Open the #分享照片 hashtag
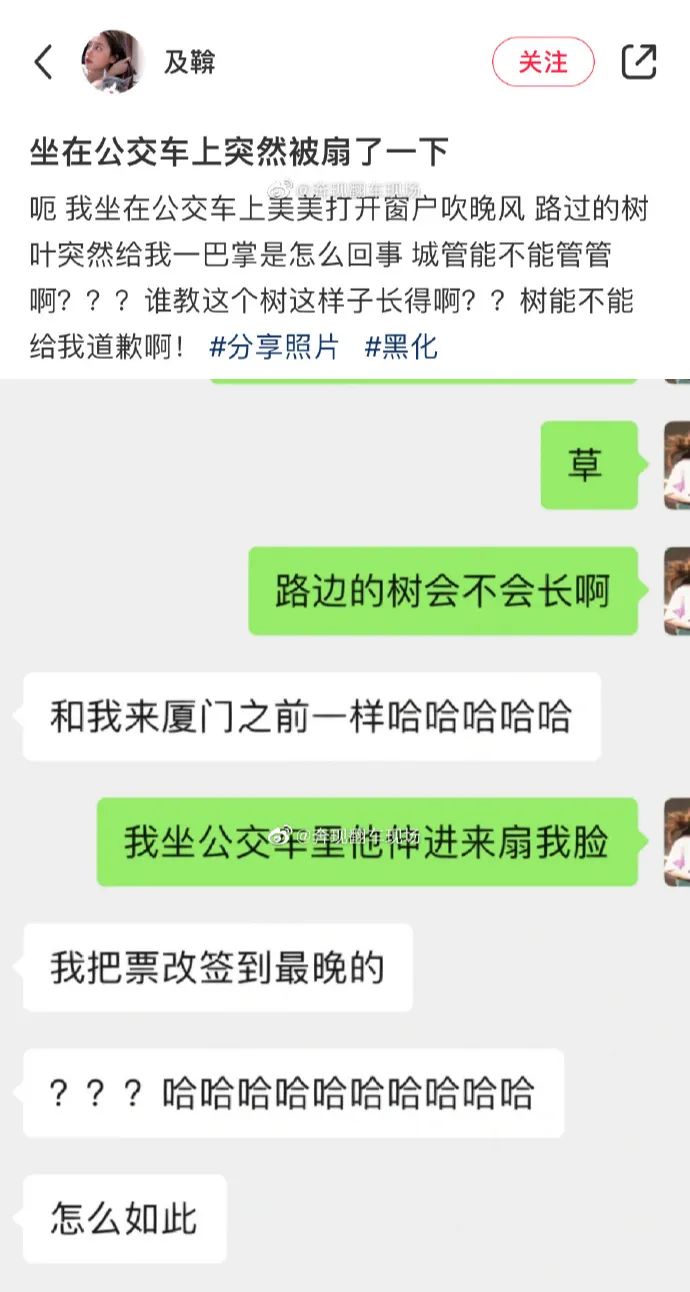 tap(274, 347)
